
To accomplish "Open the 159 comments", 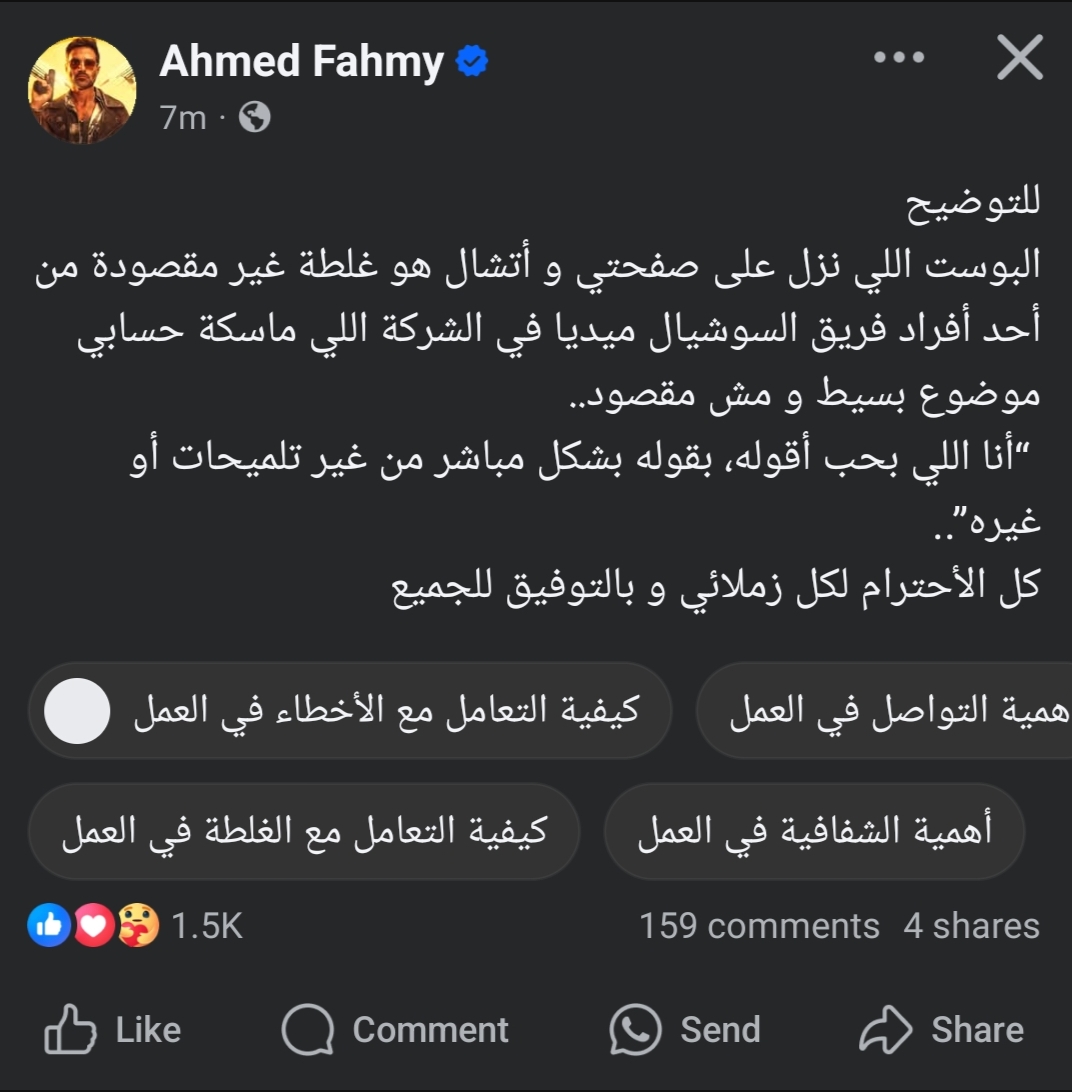I will 759,926.
